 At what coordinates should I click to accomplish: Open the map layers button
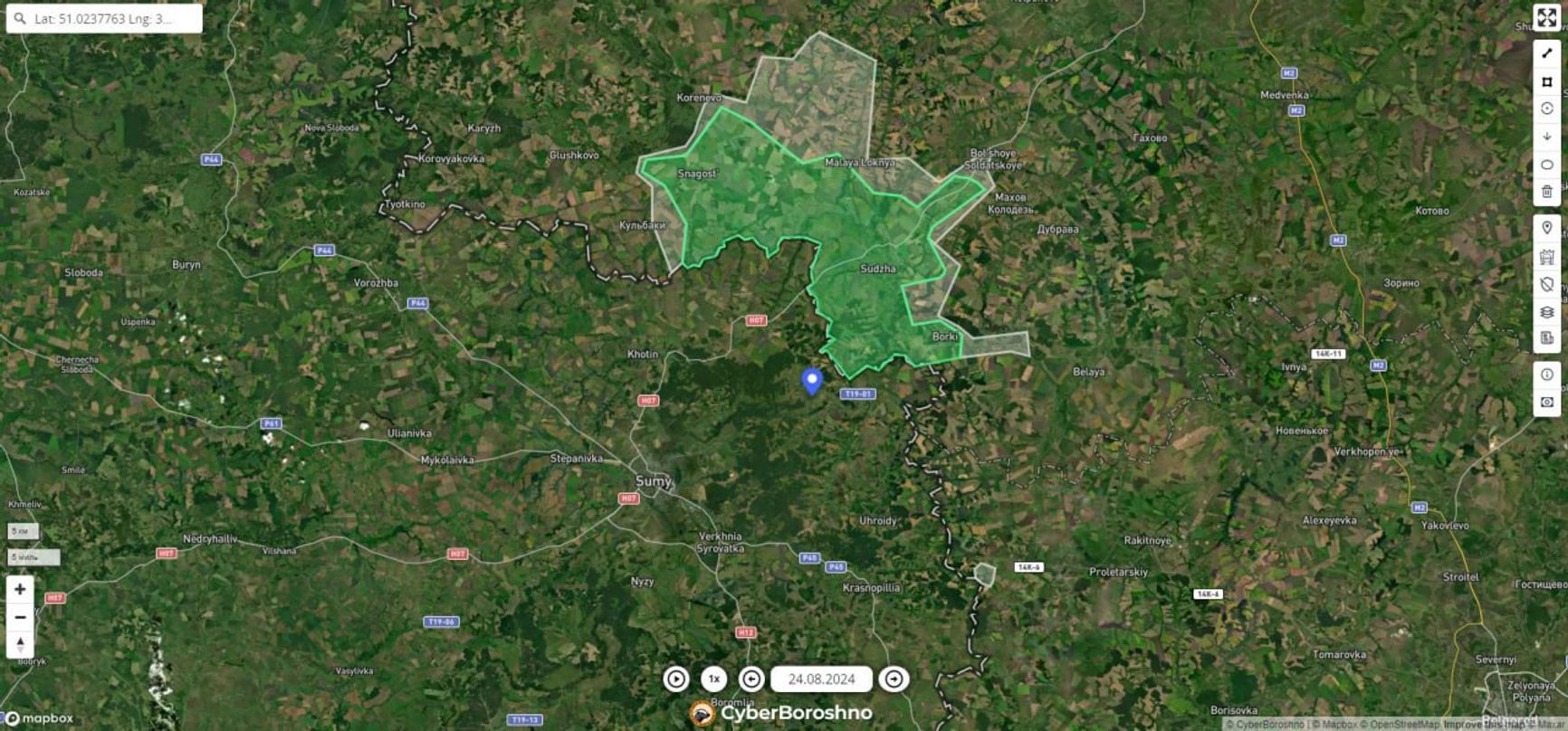click(1546, 312)
